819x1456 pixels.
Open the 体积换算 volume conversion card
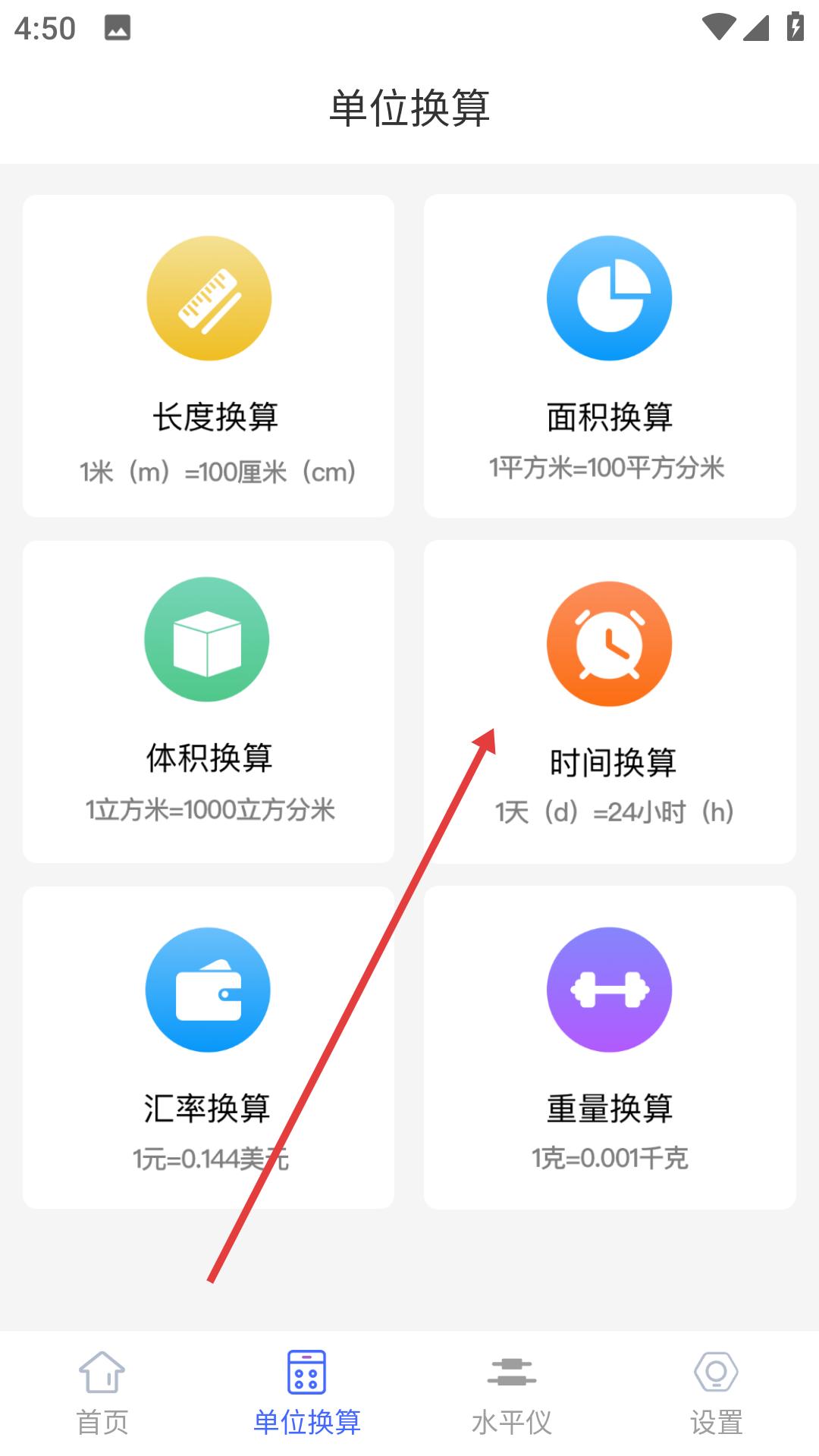coord(209,701)
